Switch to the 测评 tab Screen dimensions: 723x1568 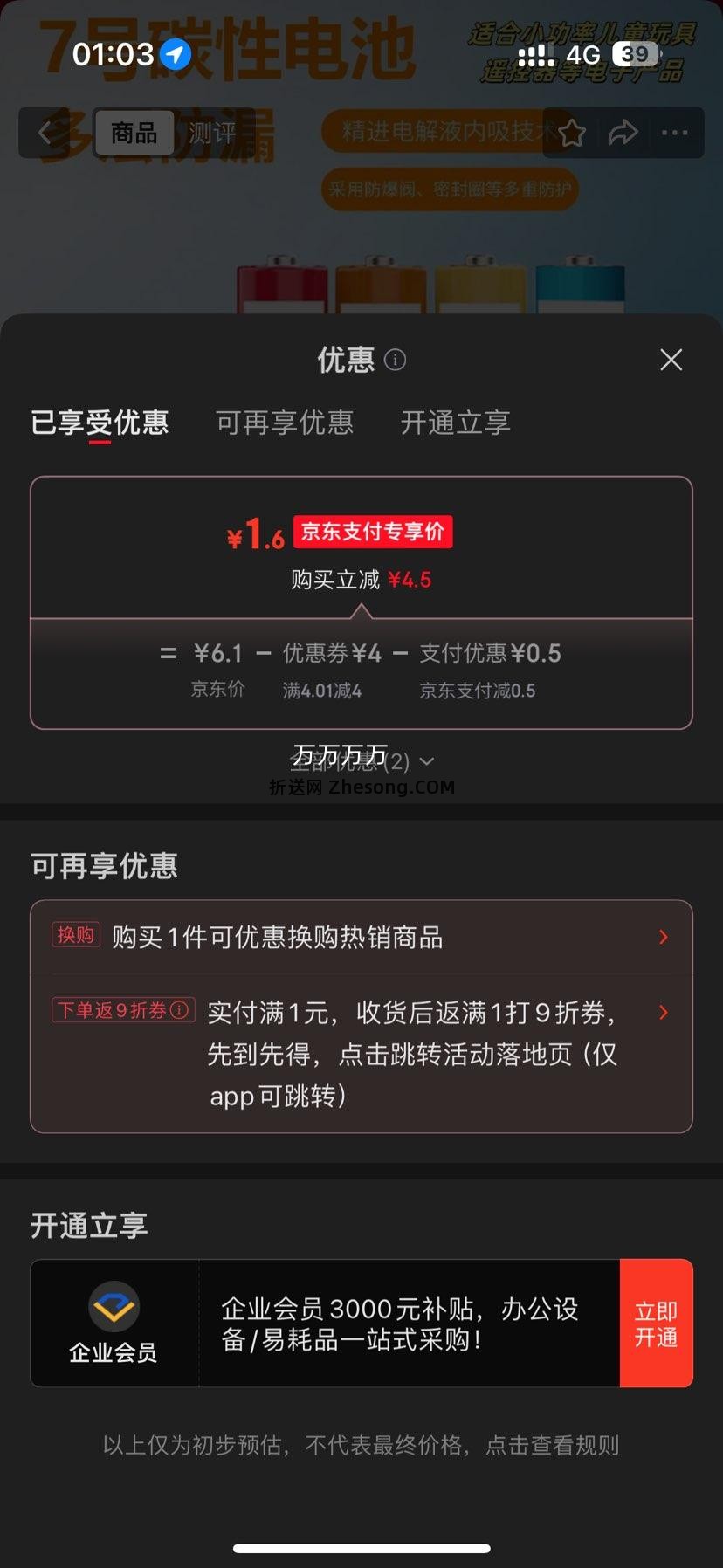pyautogui.click(x=210, y=133)
